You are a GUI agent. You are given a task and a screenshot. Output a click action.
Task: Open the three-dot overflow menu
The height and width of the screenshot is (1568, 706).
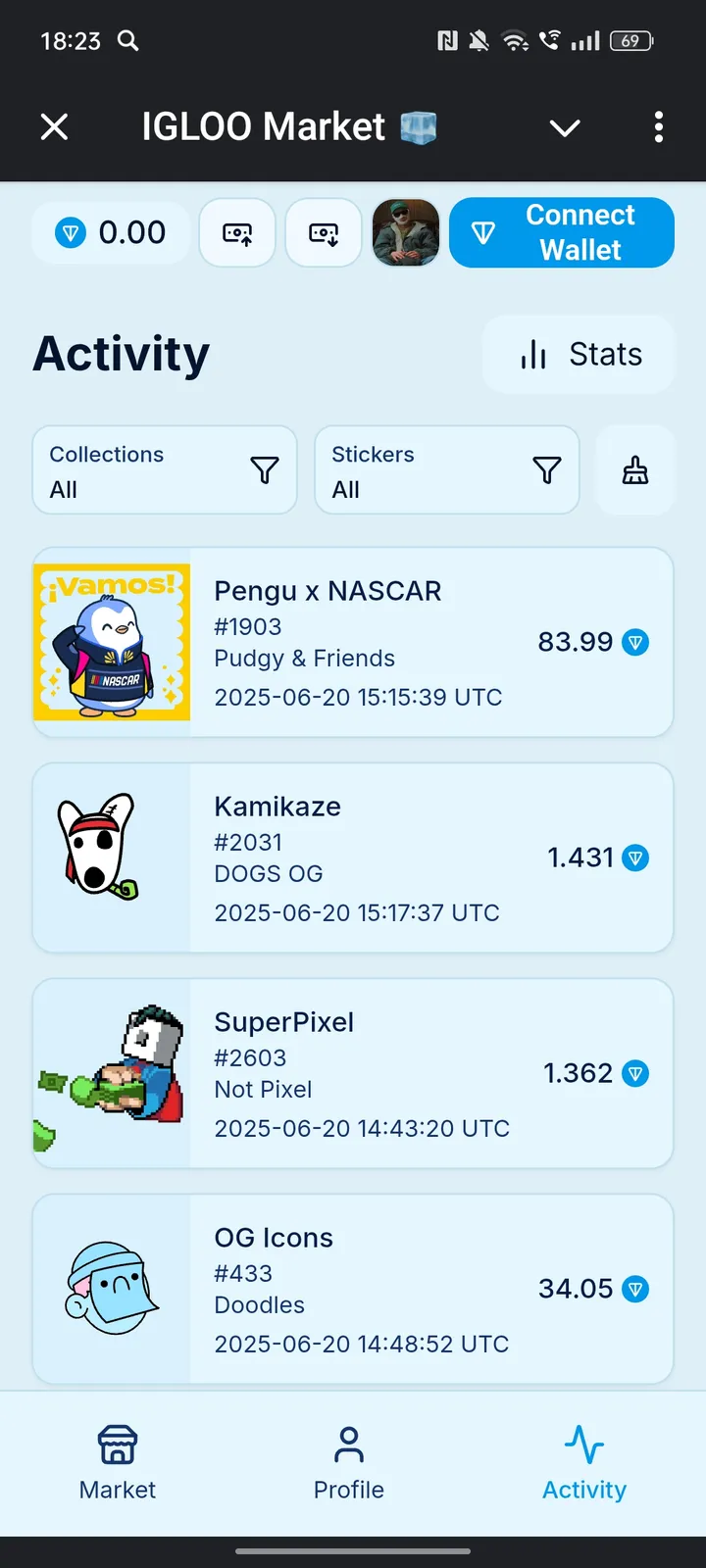658,127
